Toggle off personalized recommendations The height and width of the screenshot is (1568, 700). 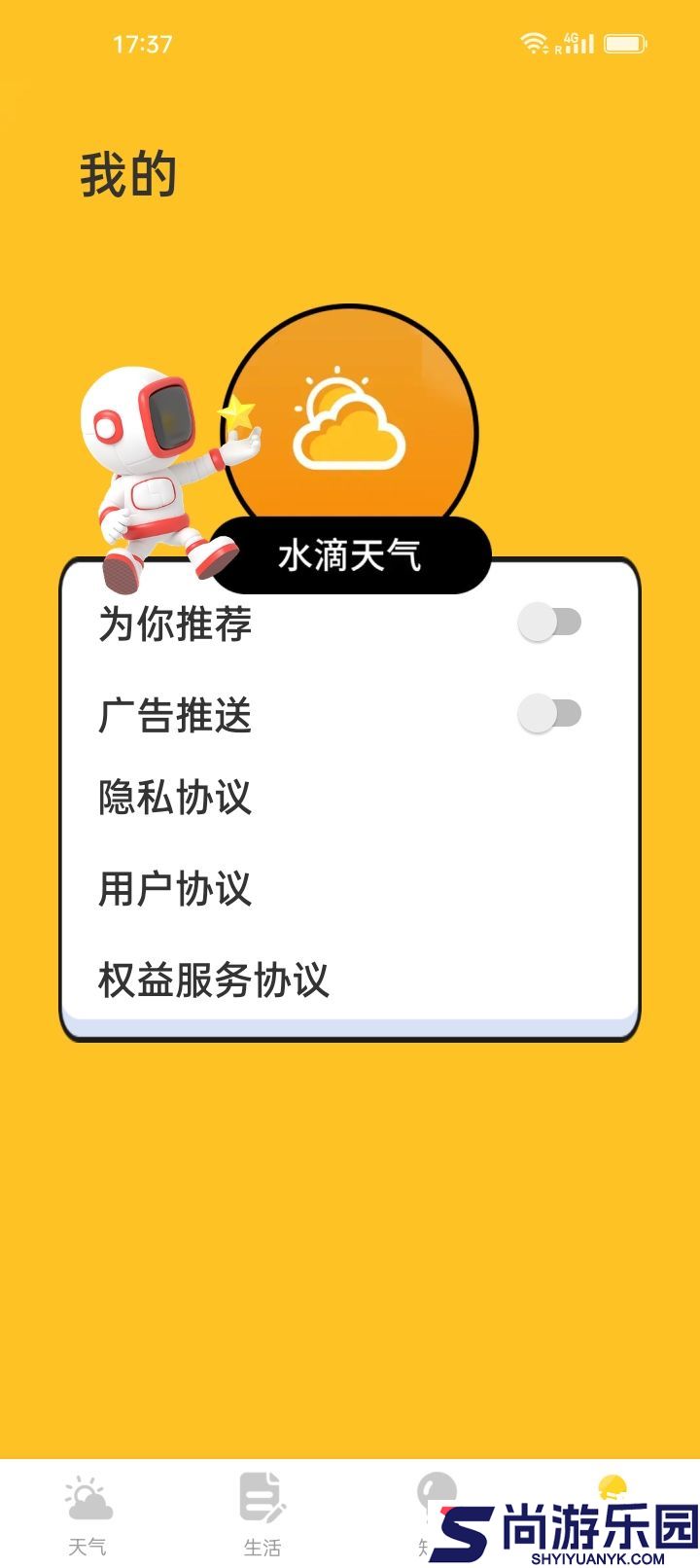[x=549, y=621]
